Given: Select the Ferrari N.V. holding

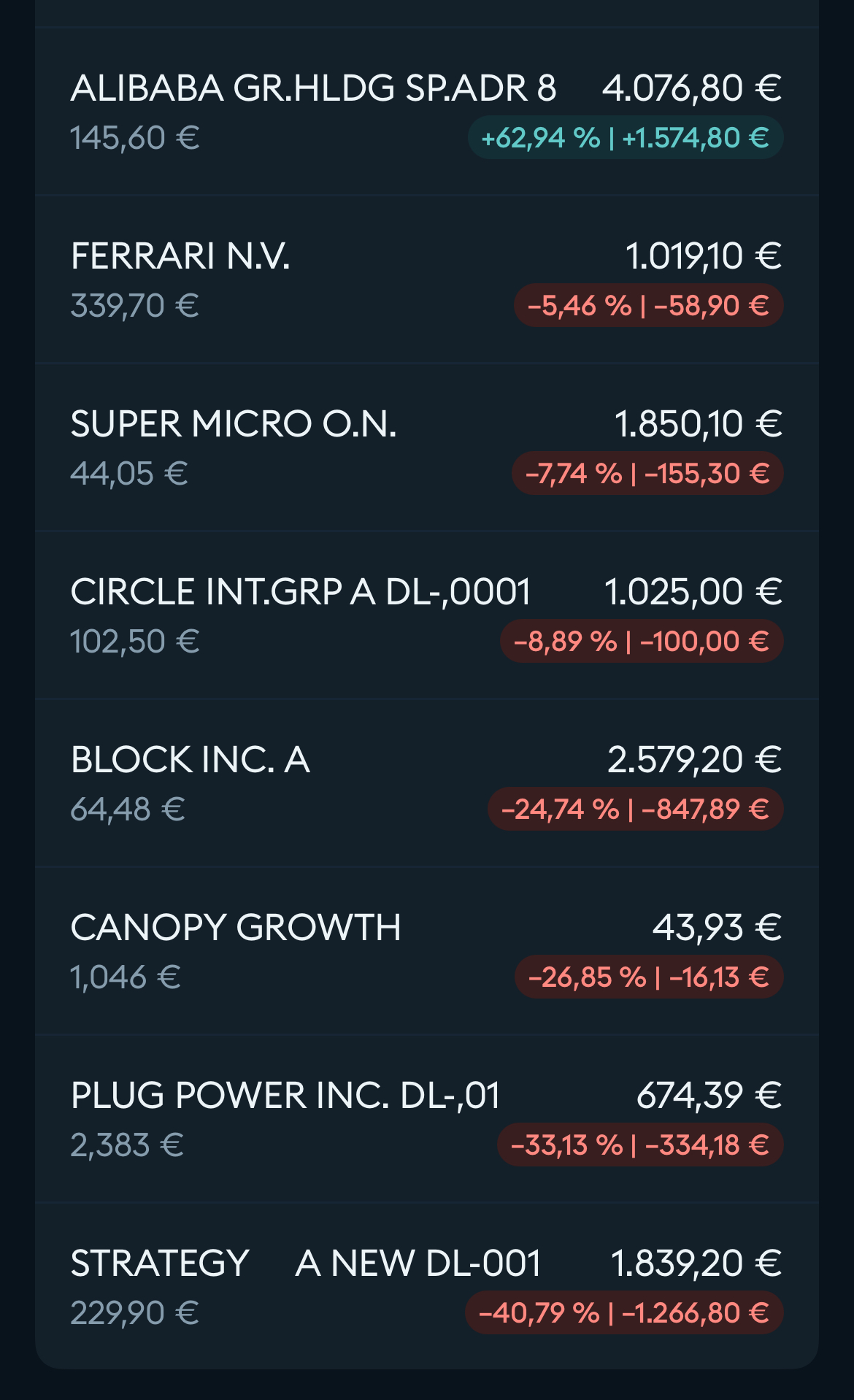Looking at the screenshot, I should click(426, 280).
